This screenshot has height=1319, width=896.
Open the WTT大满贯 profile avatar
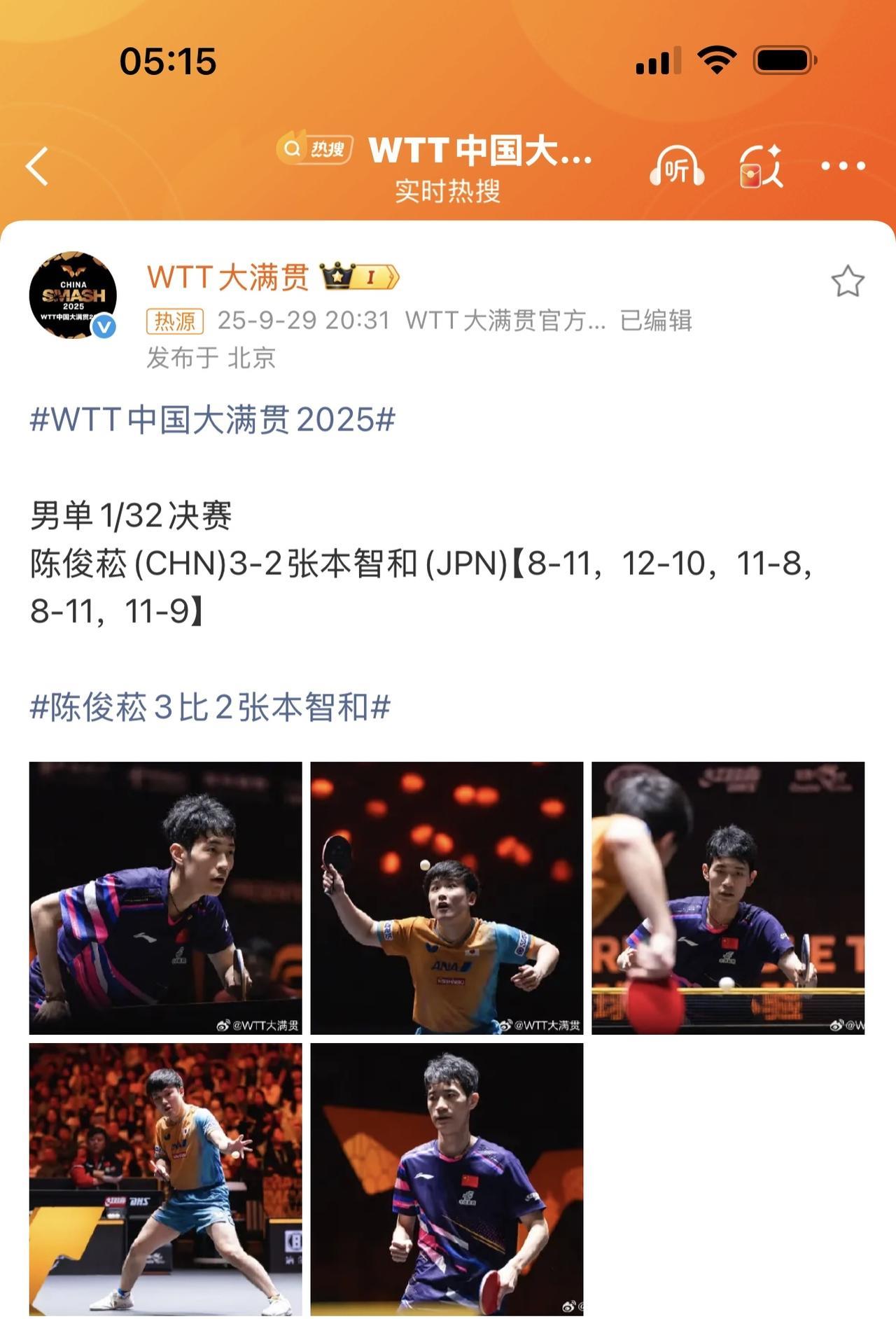(x=73, y=295)
